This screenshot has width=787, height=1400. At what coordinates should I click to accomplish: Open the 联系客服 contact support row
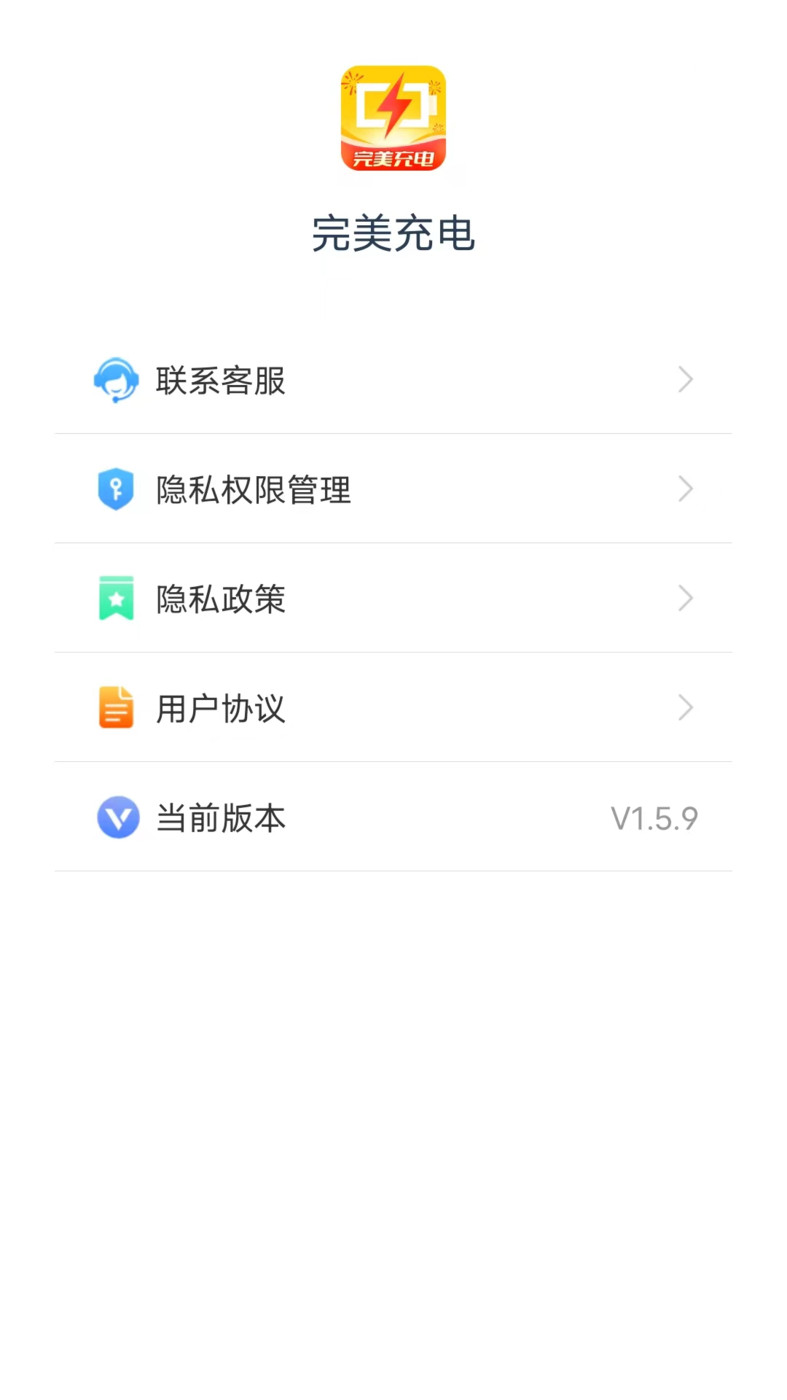point(393,380)
